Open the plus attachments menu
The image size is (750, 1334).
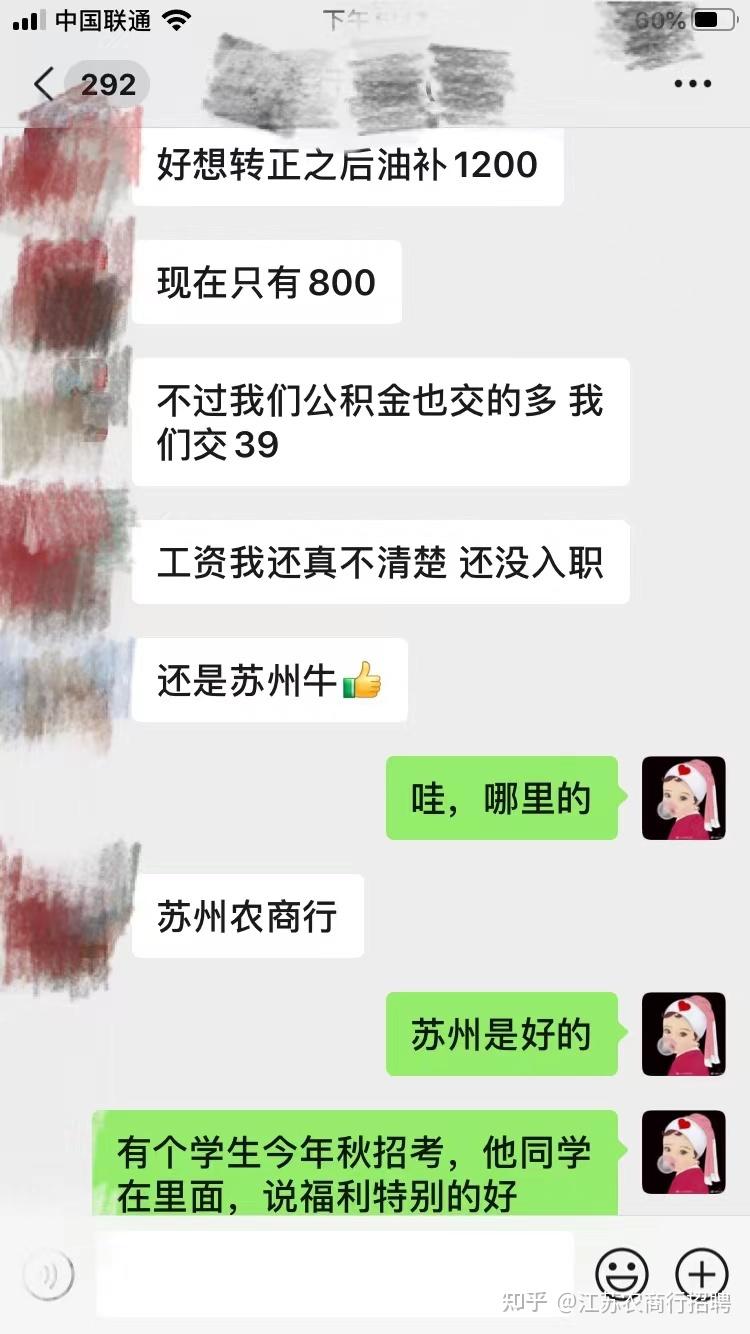coord(702,1274)
